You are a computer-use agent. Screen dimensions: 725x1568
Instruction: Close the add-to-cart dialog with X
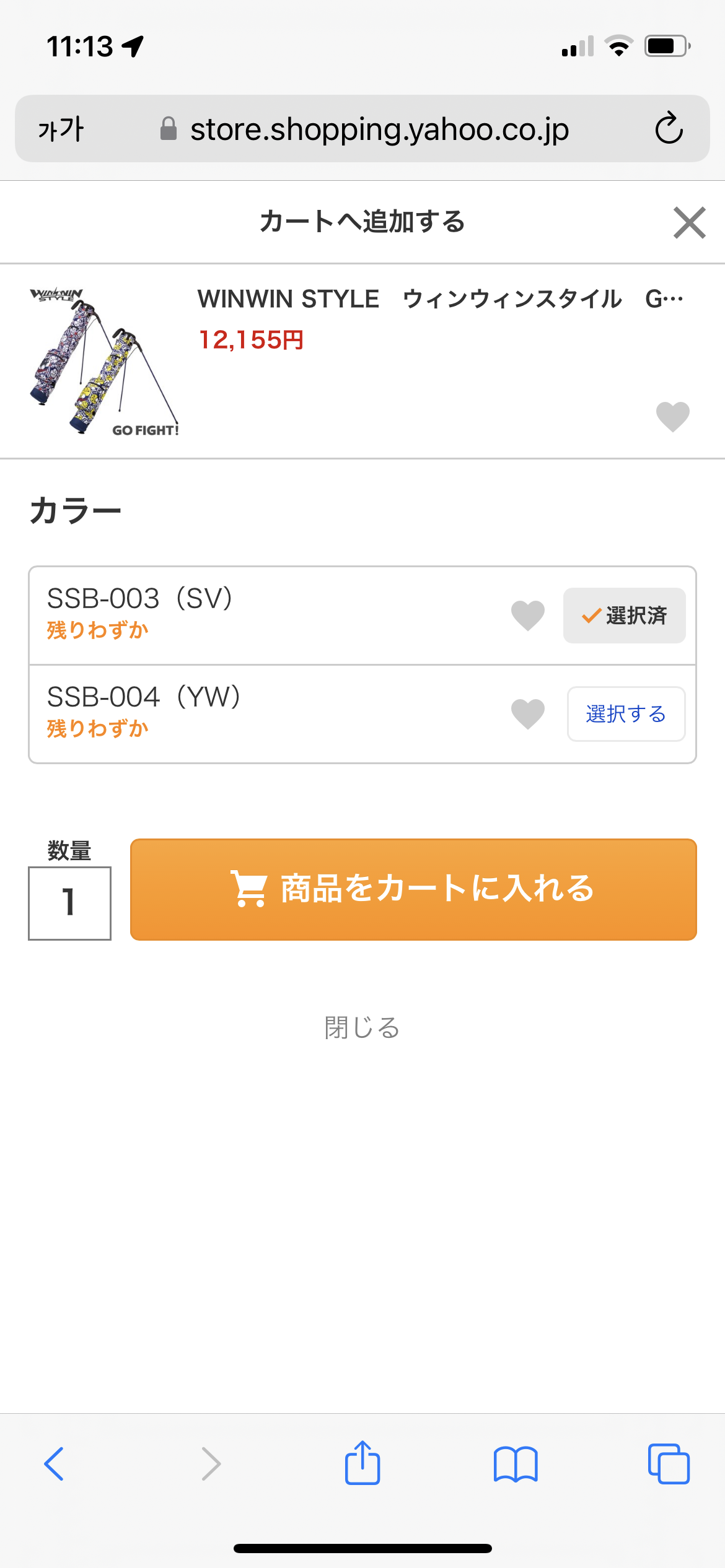click(x=689, y=222)
